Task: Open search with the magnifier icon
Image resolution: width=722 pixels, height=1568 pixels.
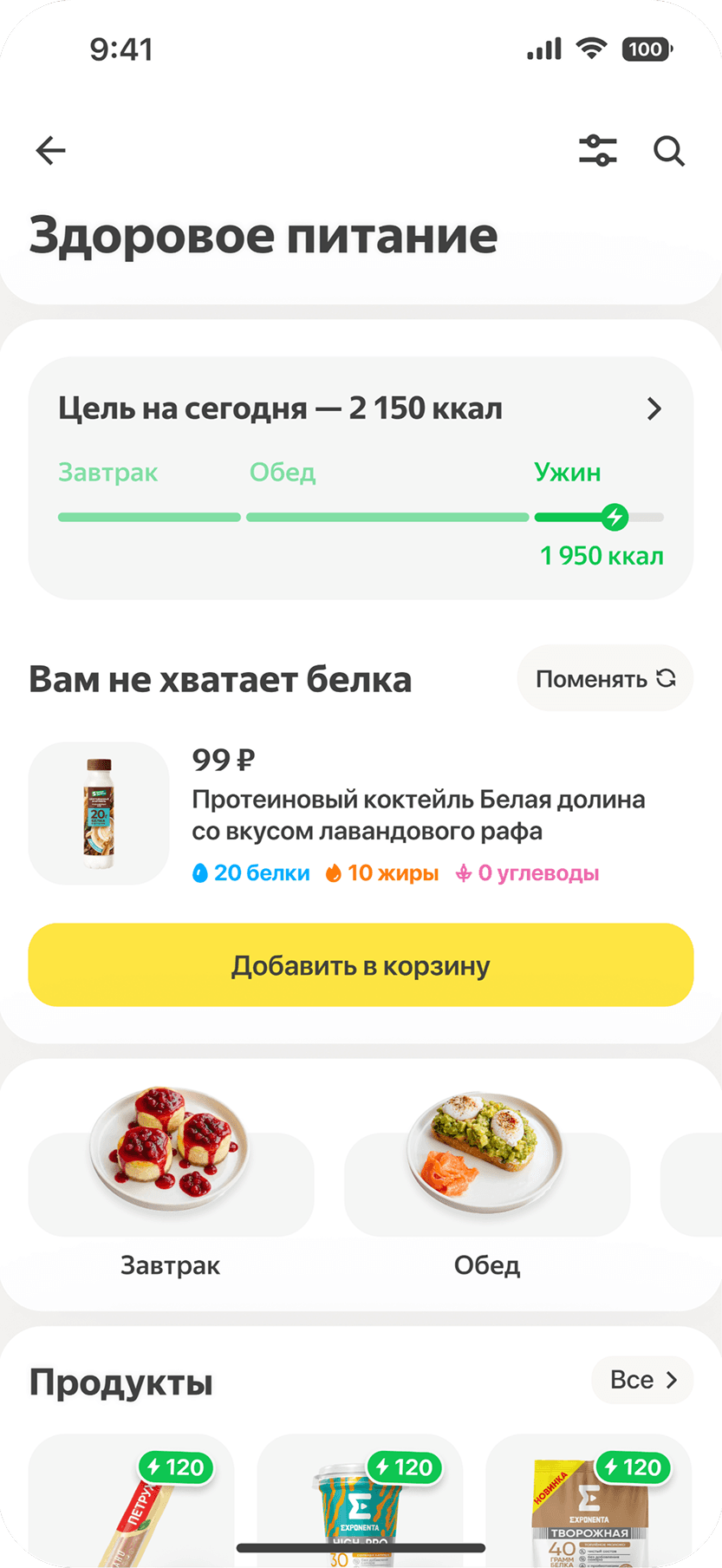Action: pos(668,152)
